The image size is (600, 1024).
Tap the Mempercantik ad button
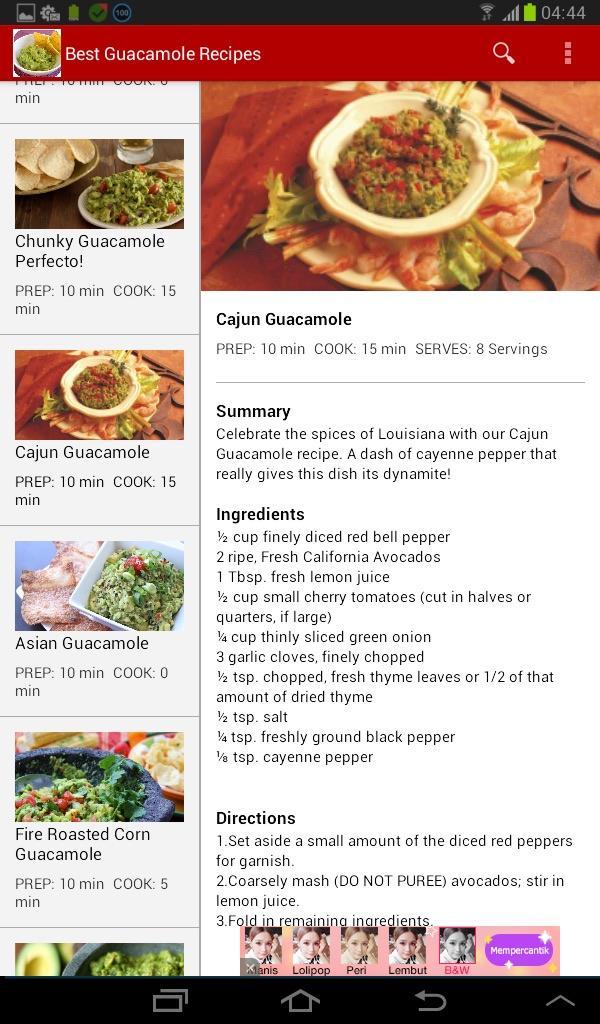[x=518, y=950]
